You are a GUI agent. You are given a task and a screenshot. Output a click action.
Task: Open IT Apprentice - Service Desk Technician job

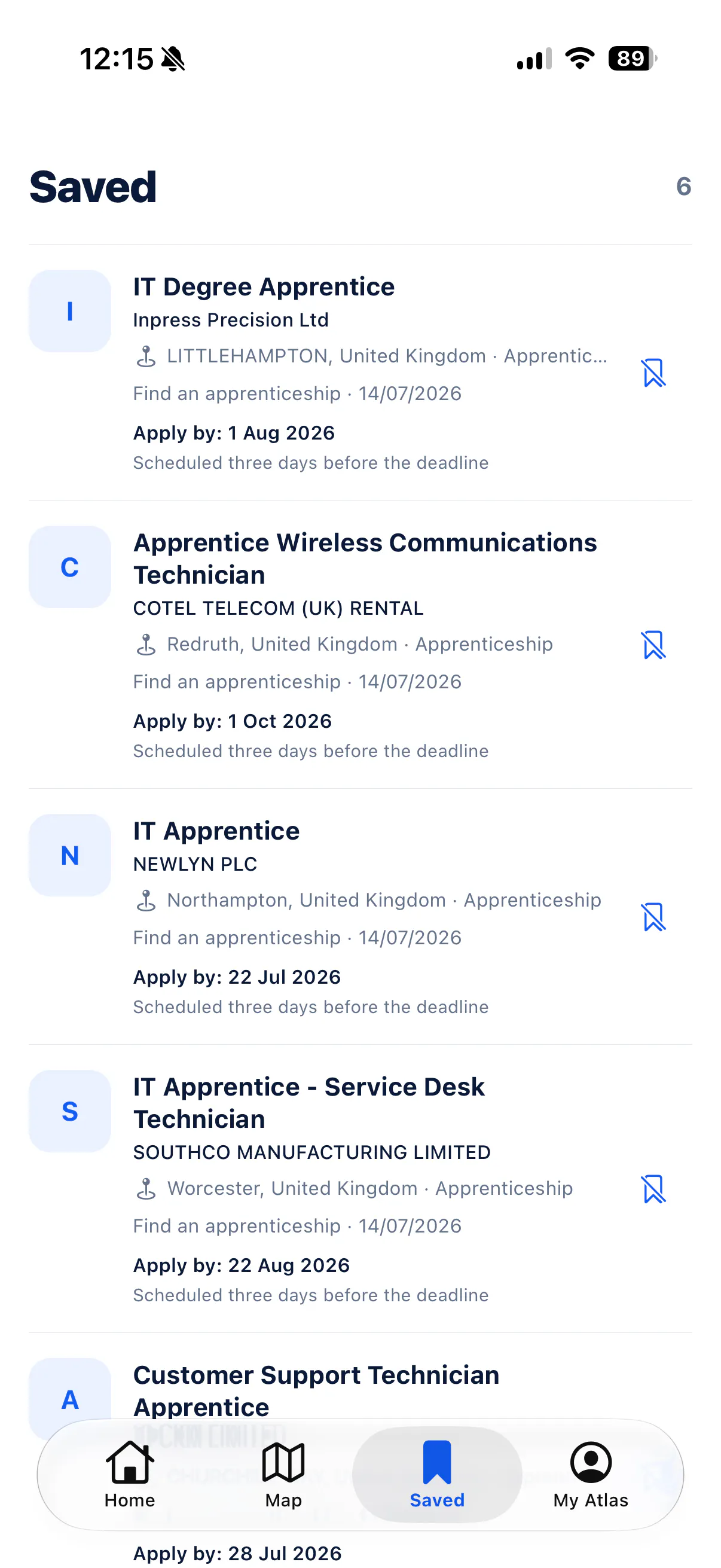pyautogui.click(x=309, y=1102)
